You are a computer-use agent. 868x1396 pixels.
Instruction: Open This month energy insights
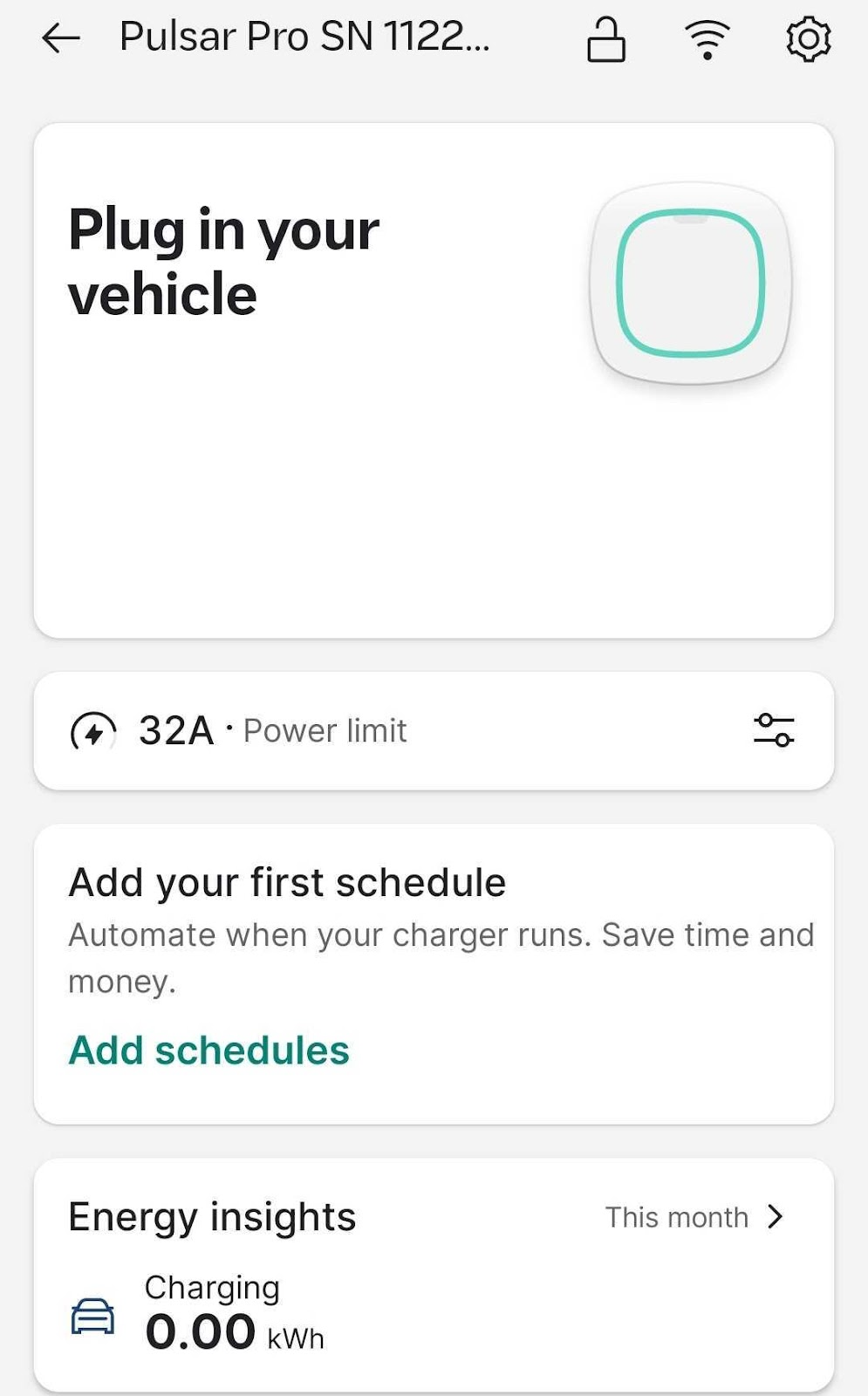694,1217
